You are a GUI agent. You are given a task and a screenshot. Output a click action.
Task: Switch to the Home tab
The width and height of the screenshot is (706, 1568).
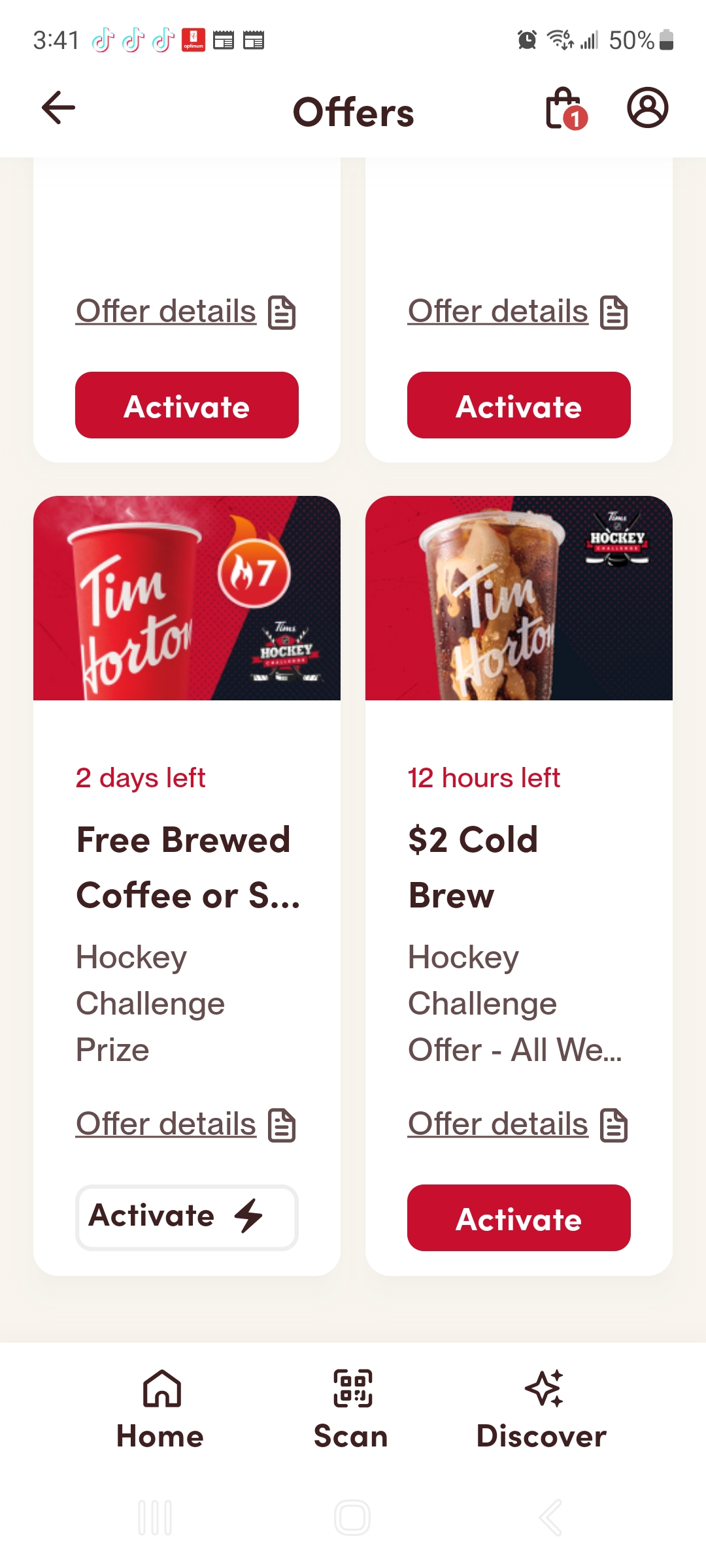(x=161, y=1409)
